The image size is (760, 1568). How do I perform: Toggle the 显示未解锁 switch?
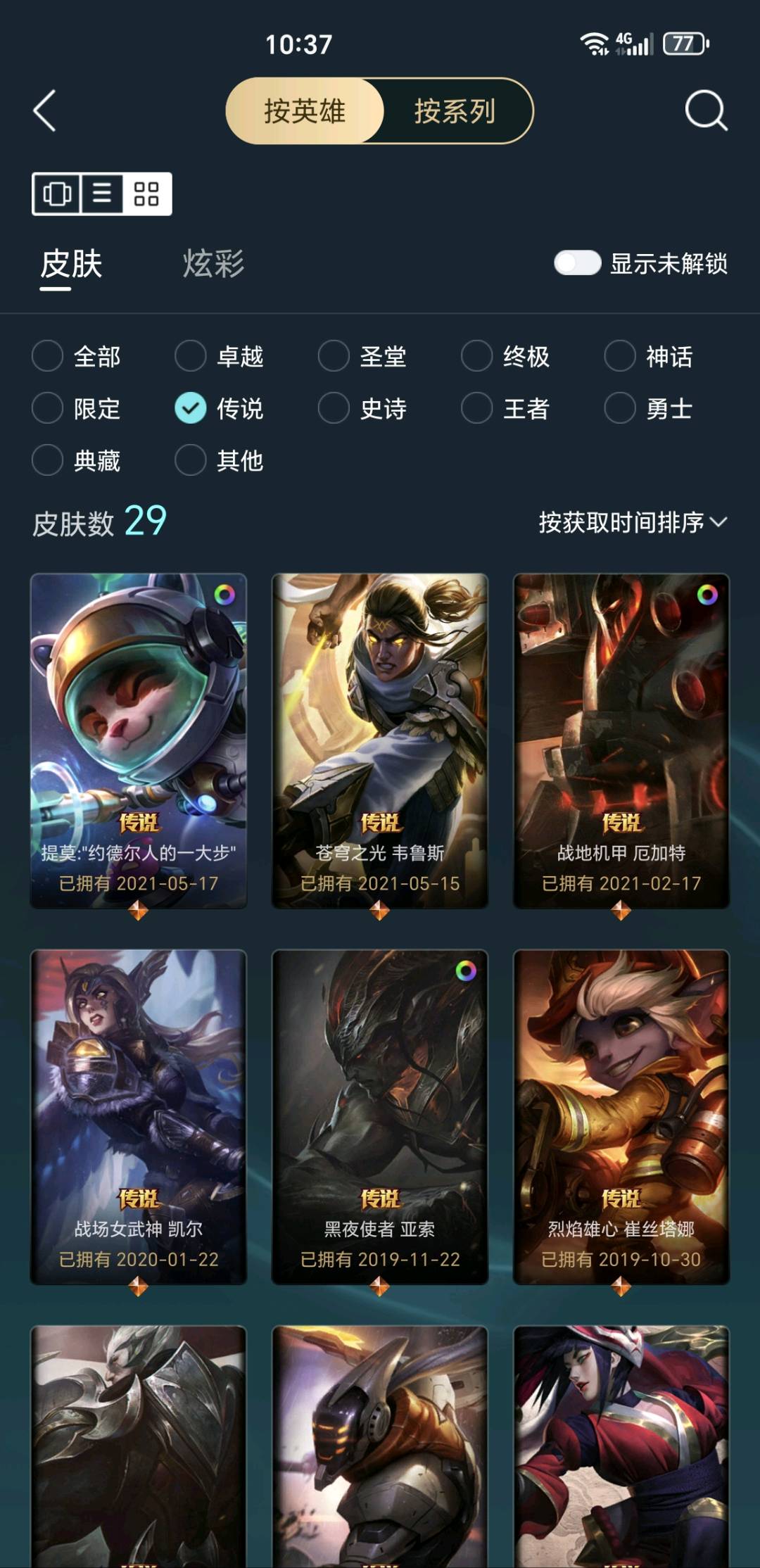[x=578, y=263]
